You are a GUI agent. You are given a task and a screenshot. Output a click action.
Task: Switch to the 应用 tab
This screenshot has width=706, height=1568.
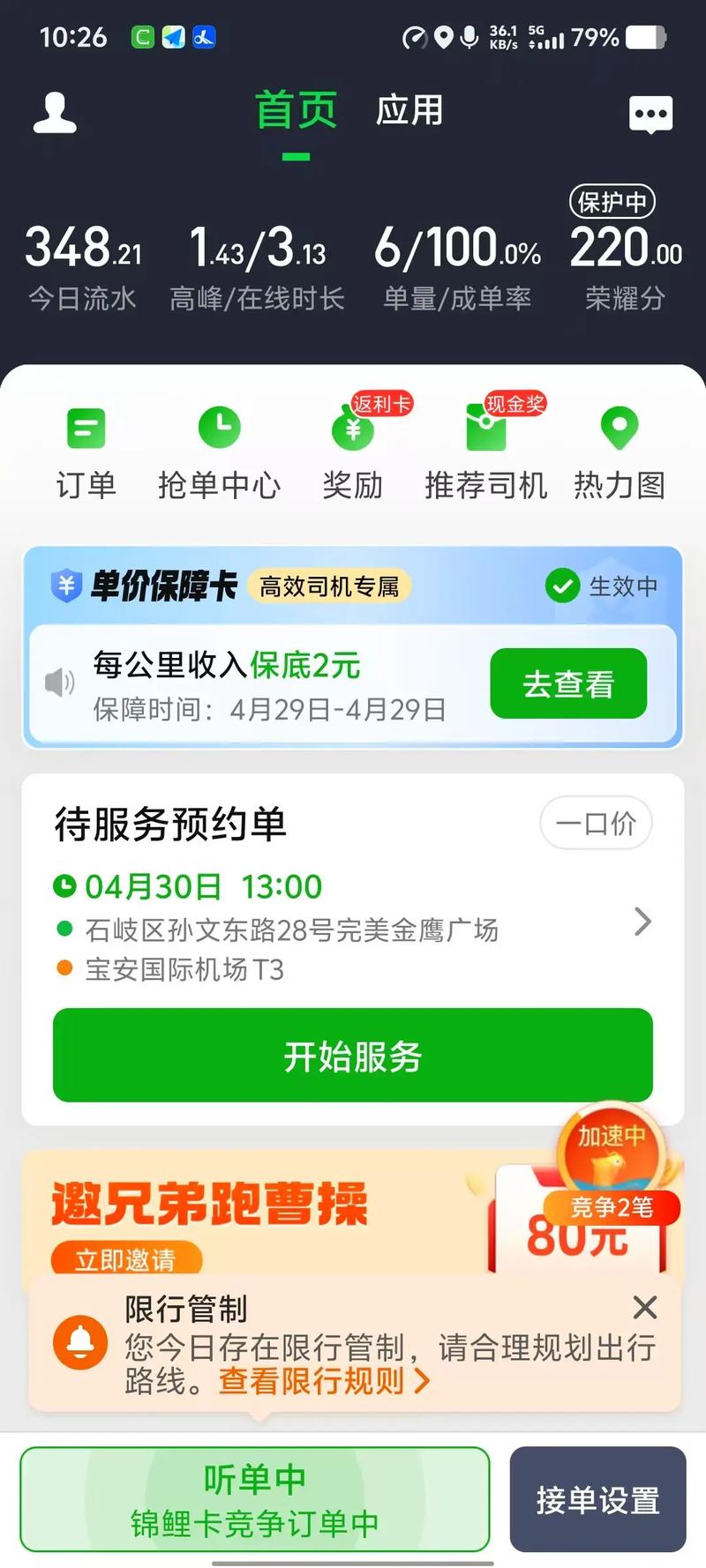pos(409,111)
